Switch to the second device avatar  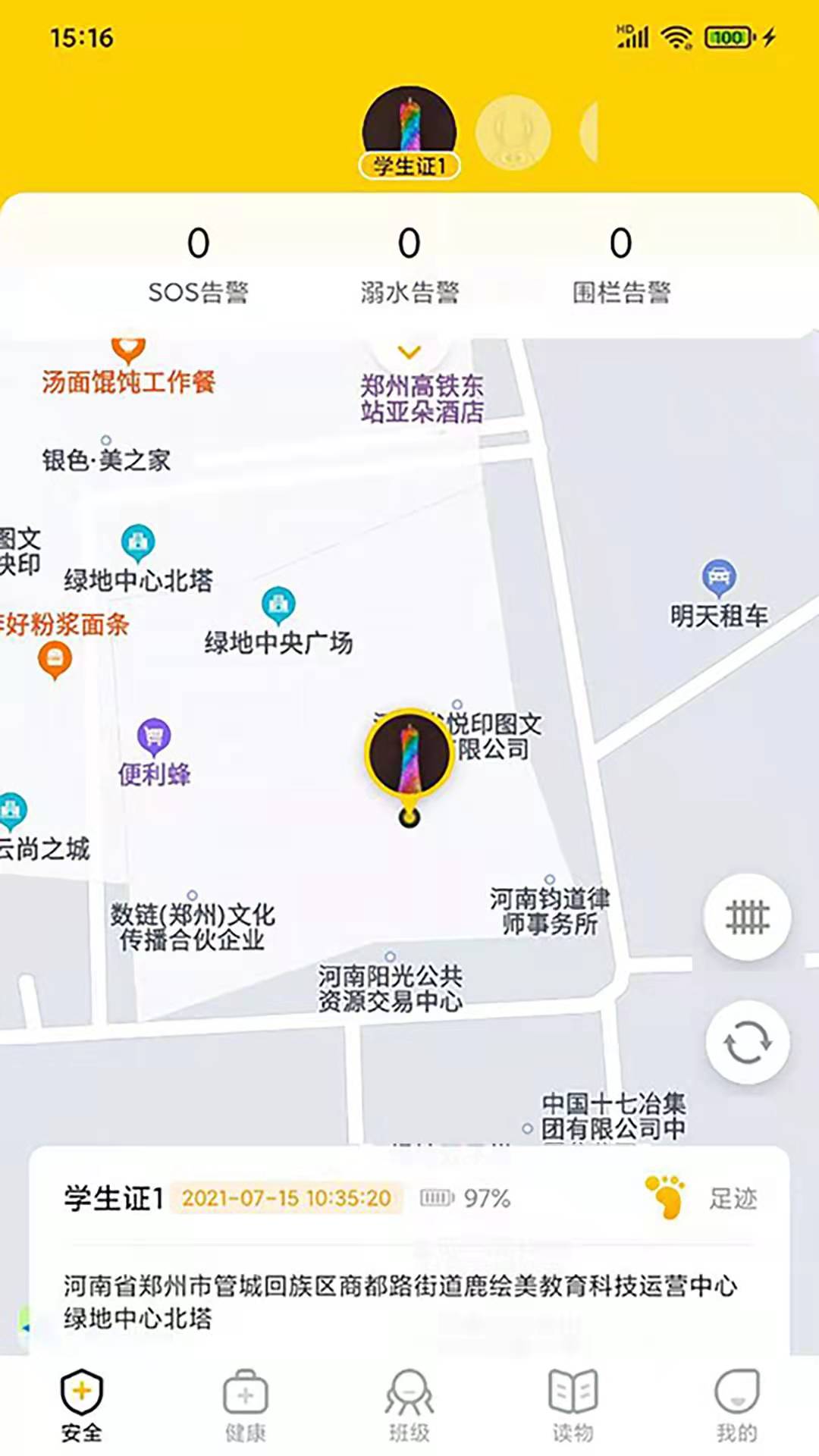(x=512, y=130)
